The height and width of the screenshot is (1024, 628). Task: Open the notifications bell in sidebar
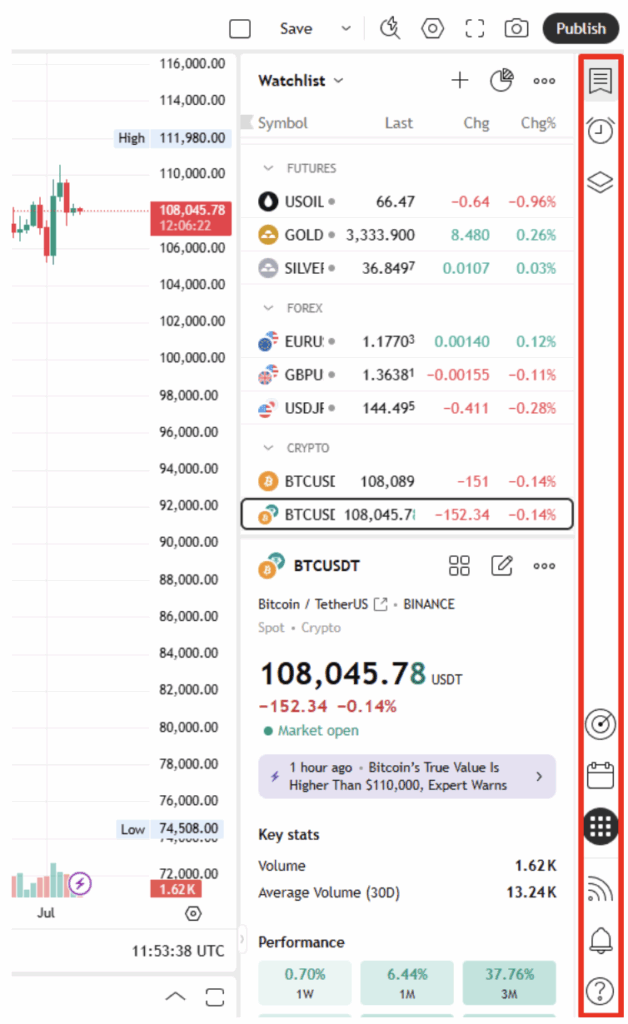(600, 940)
